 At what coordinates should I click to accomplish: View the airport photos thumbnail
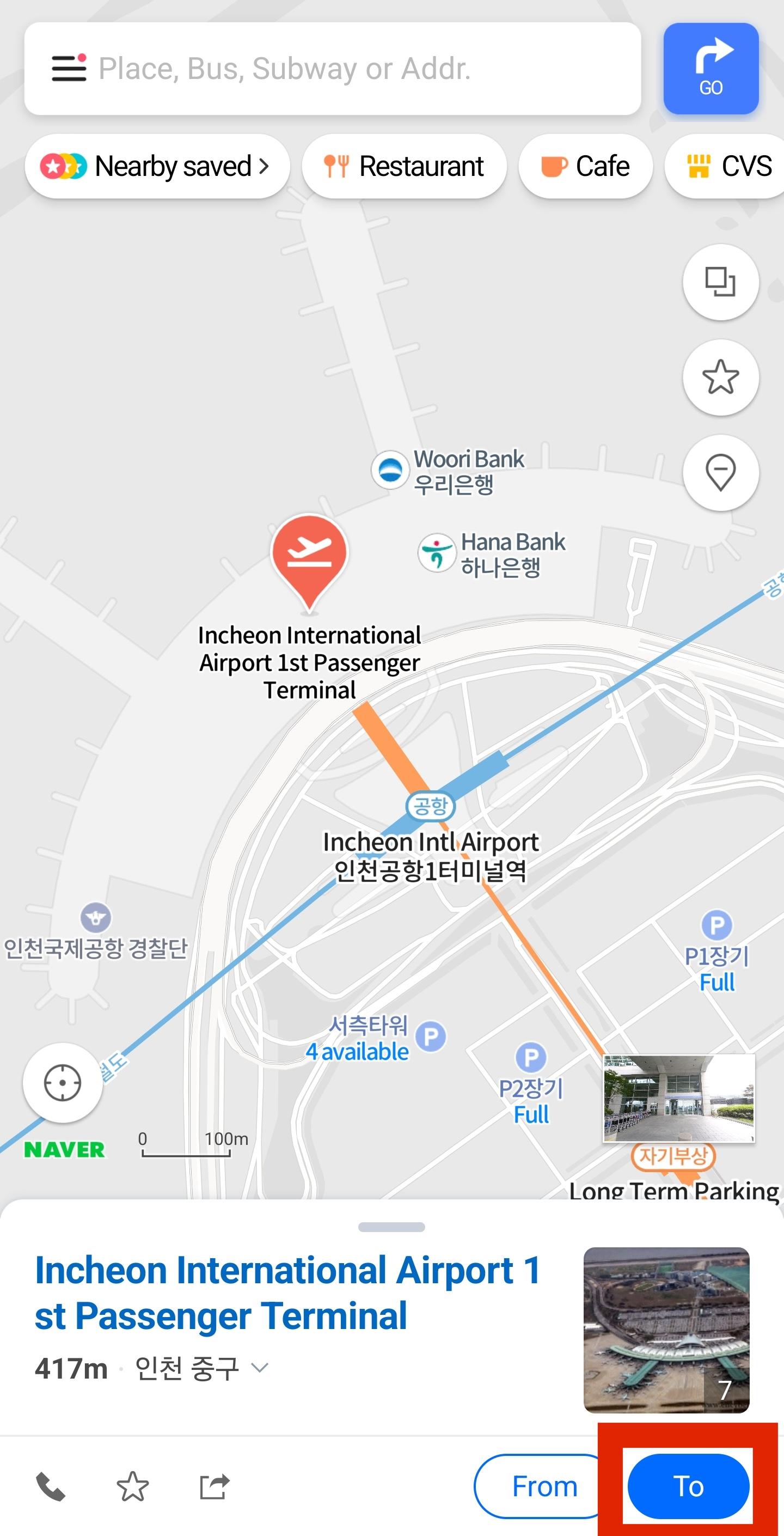coord(666,1330)
